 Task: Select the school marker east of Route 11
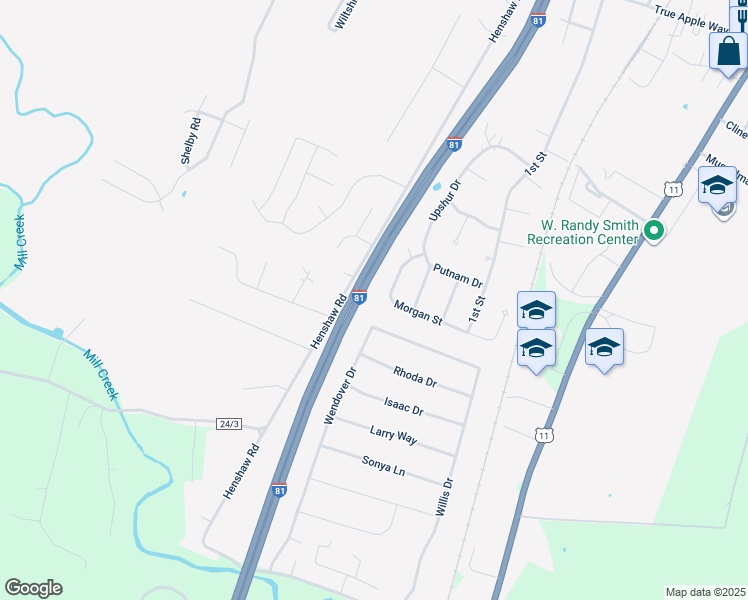604,348
